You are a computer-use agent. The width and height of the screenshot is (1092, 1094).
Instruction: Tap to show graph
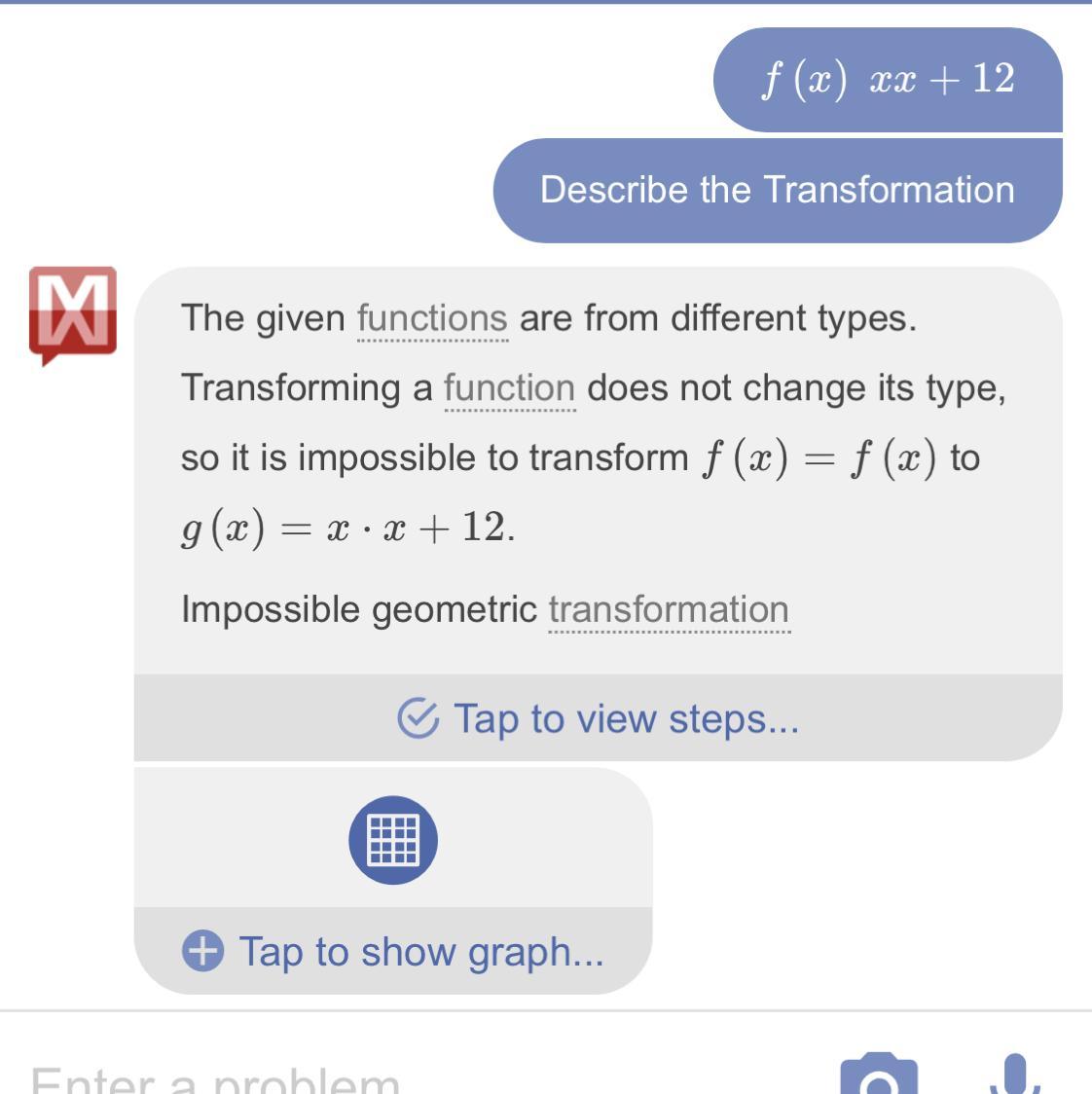point(393,951)
